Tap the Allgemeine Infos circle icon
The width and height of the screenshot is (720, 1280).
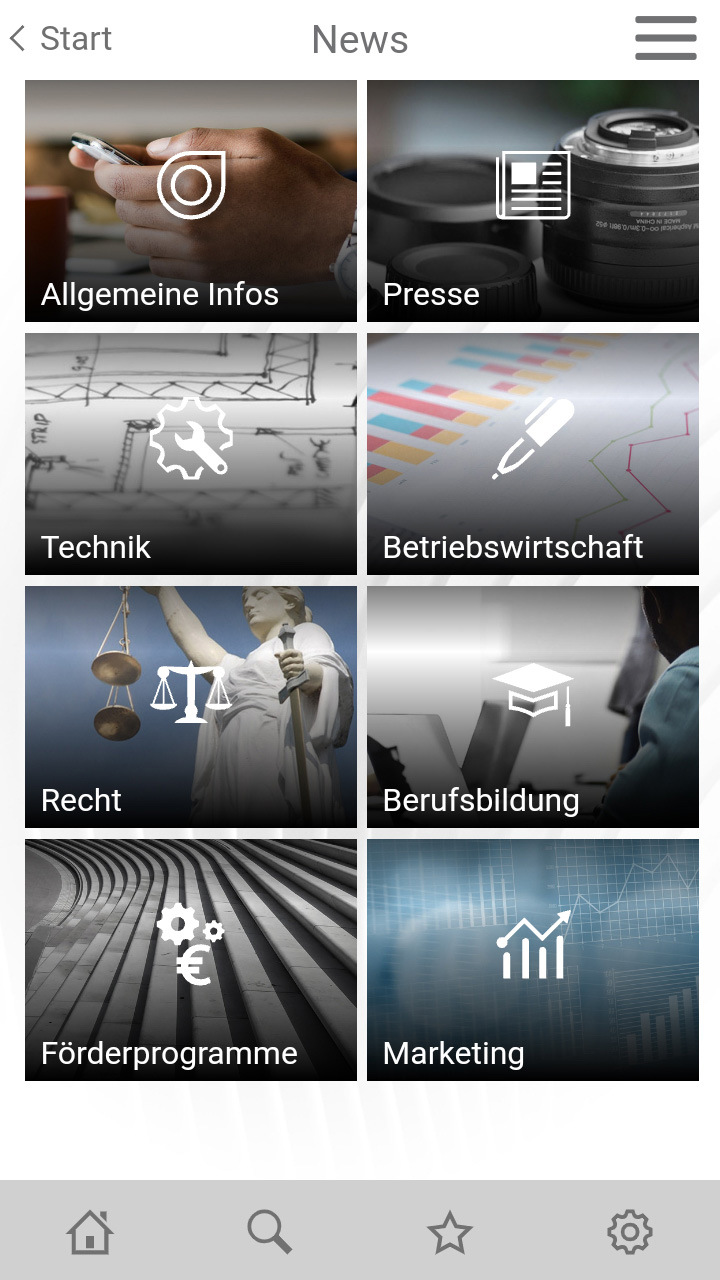click(190, 183)
